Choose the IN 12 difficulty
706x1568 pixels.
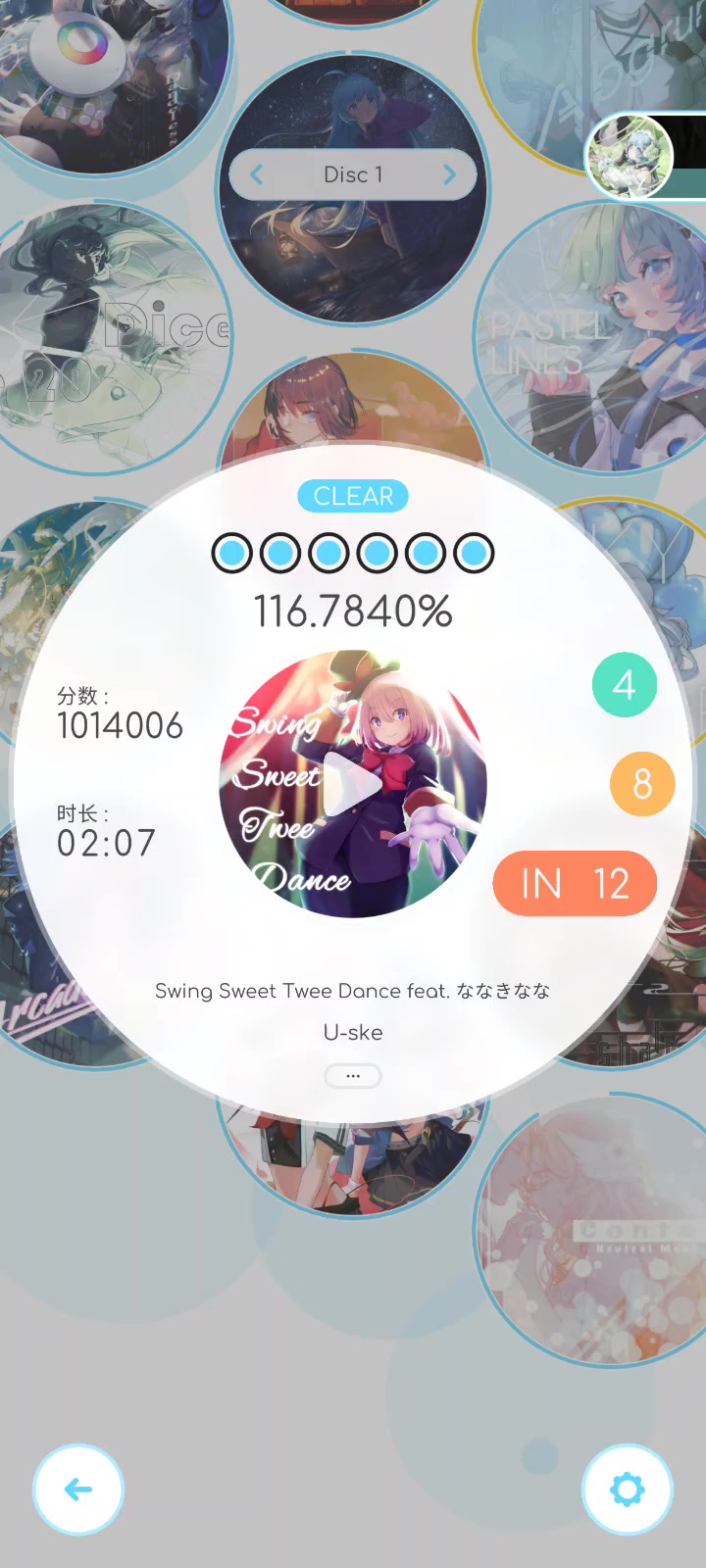[x=575, y=884]
